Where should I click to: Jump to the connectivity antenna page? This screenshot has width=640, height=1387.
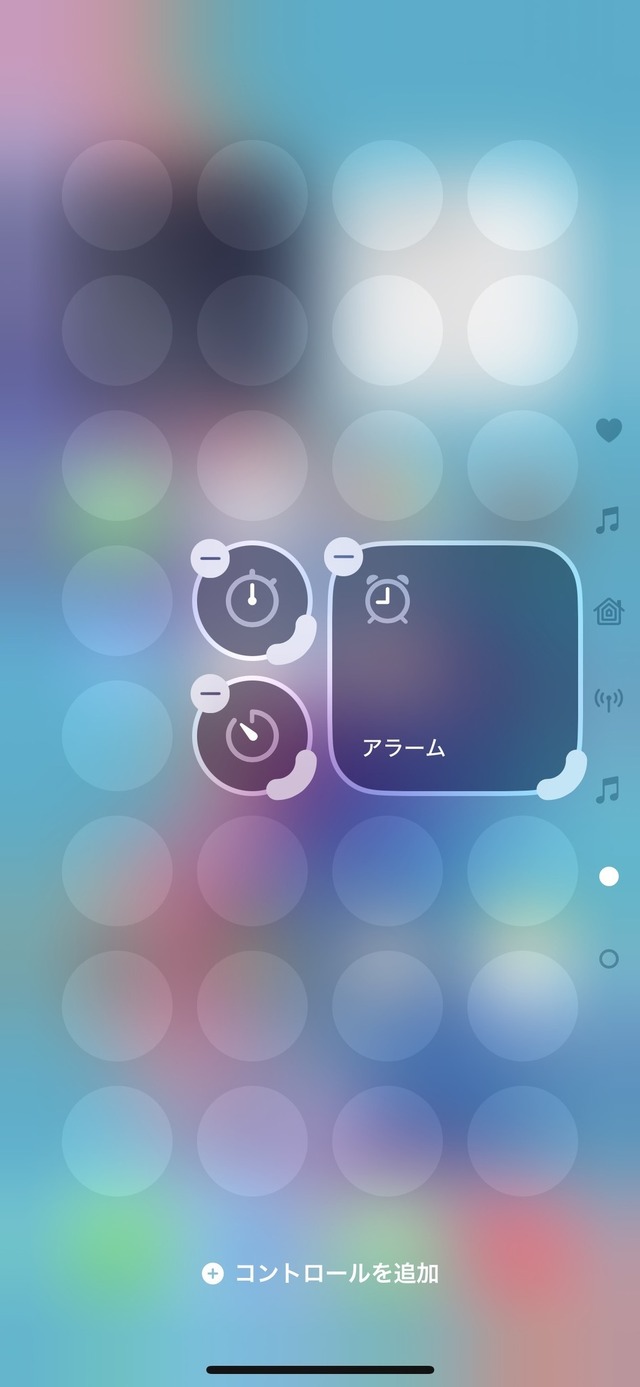(x=608, y=700)
